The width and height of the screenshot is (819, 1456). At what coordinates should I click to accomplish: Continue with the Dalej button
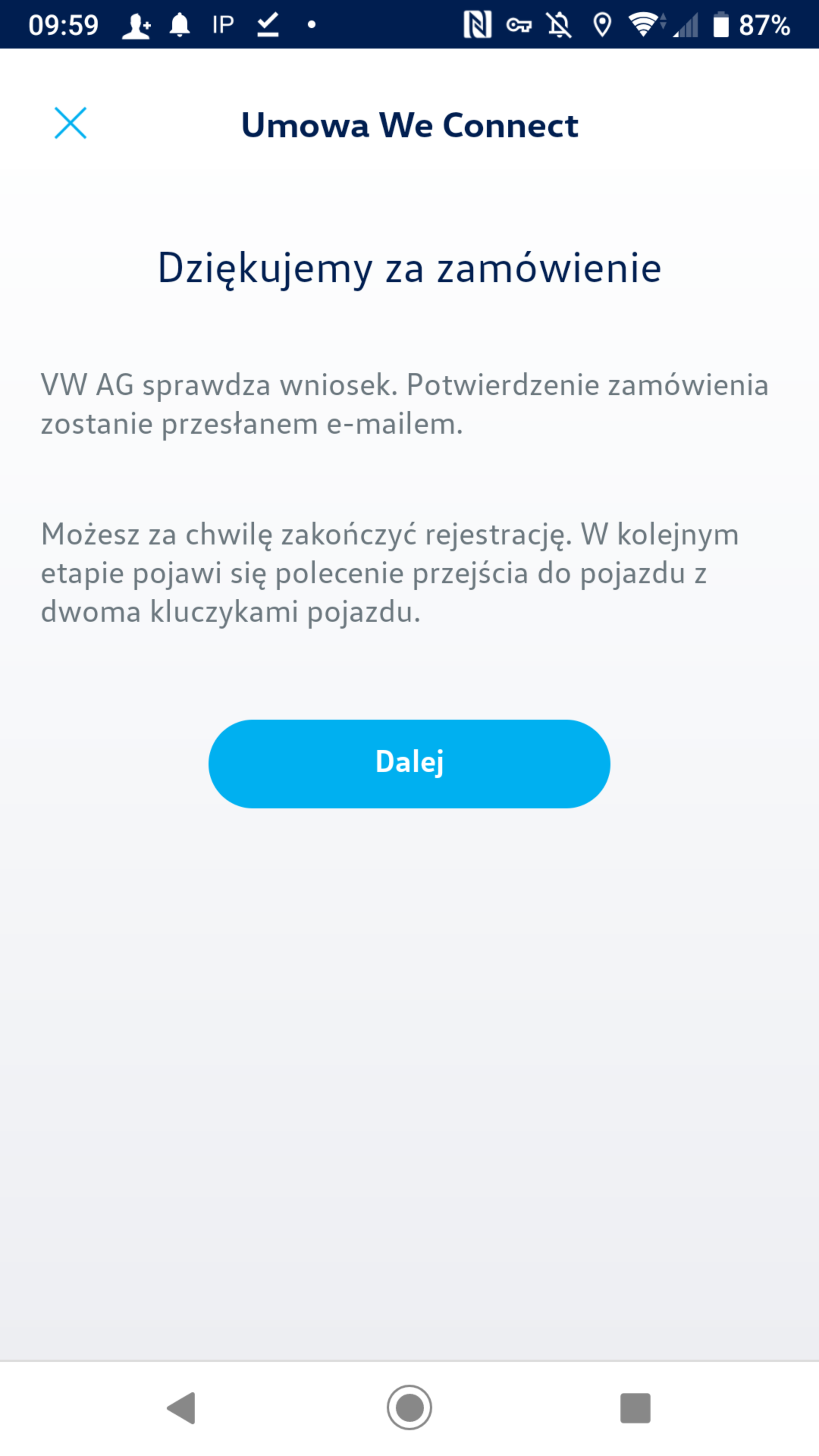pos(409,763)
